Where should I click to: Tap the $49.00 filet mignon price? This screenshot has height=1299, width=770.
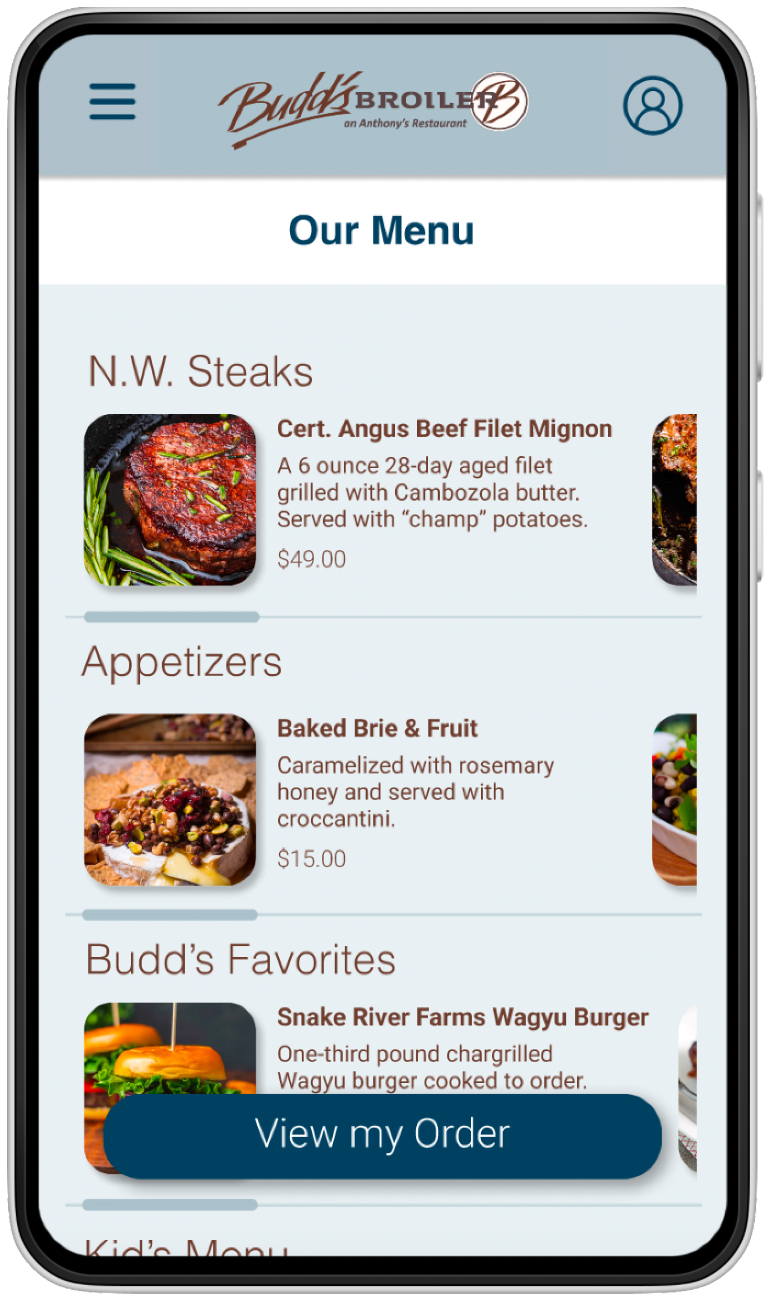point(311,559)
